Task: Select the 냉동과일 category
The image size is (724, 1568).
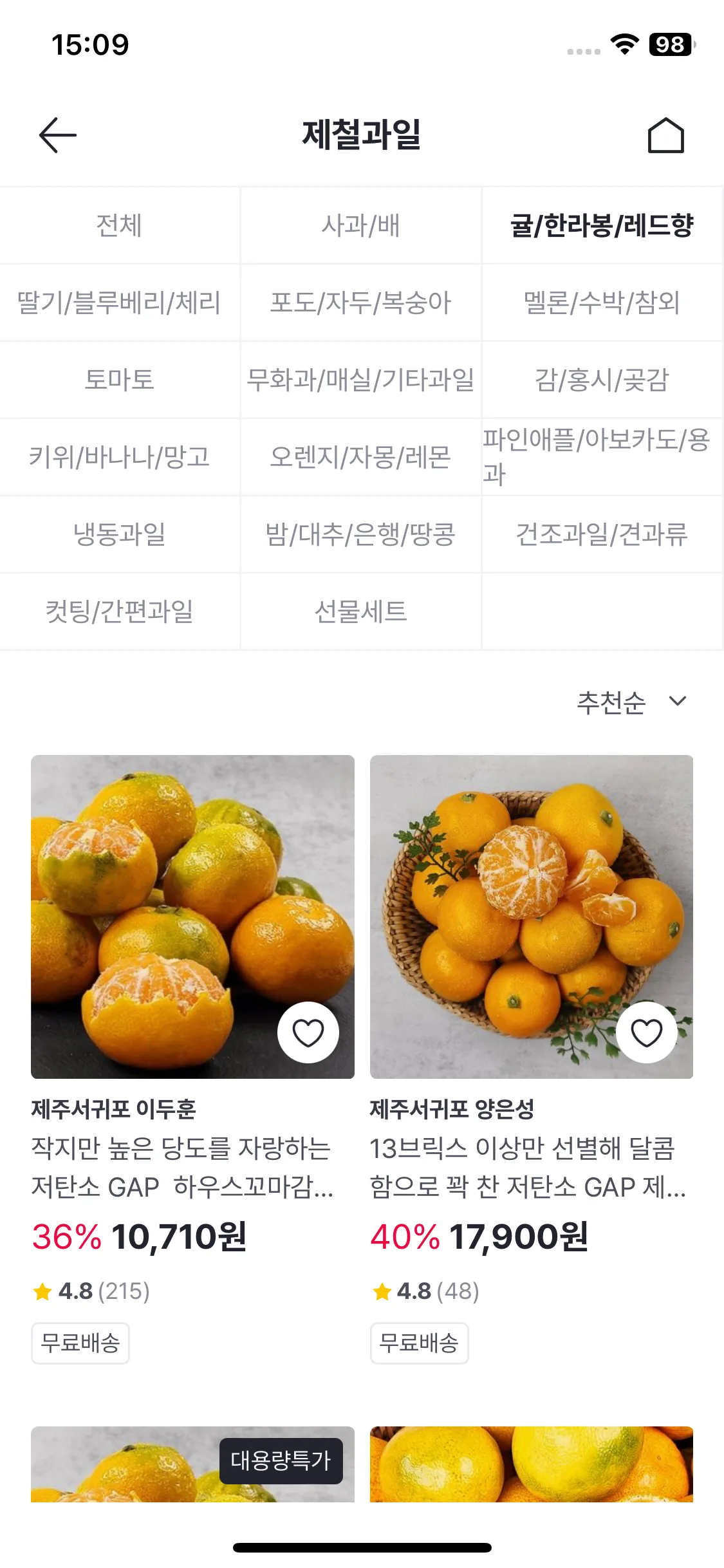Action: pyautogui.click(x=120, y=534)
